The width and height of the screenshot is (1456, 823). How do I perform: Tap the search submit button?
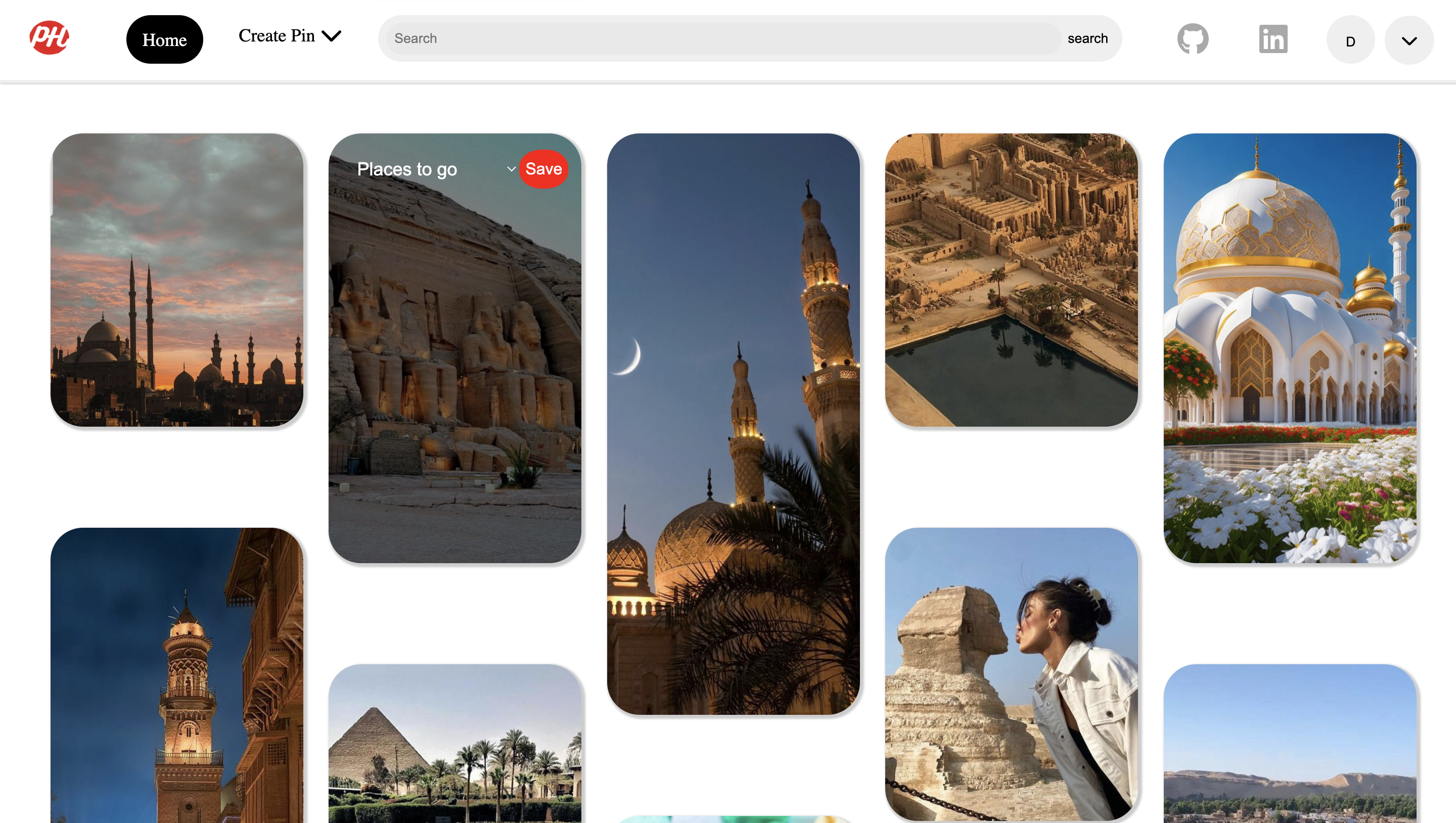[1087, 38]
